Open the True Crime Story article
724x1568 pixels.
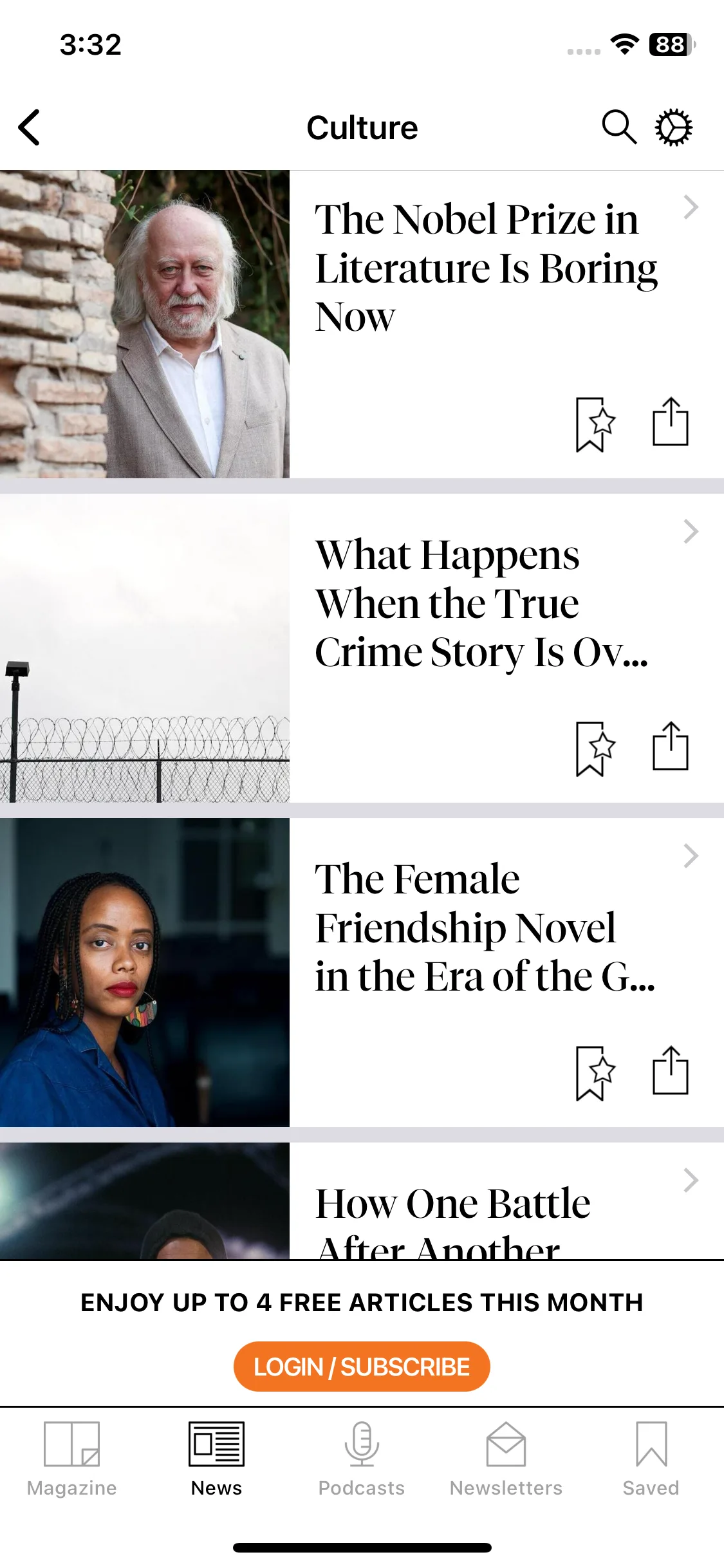click(481, 603)
